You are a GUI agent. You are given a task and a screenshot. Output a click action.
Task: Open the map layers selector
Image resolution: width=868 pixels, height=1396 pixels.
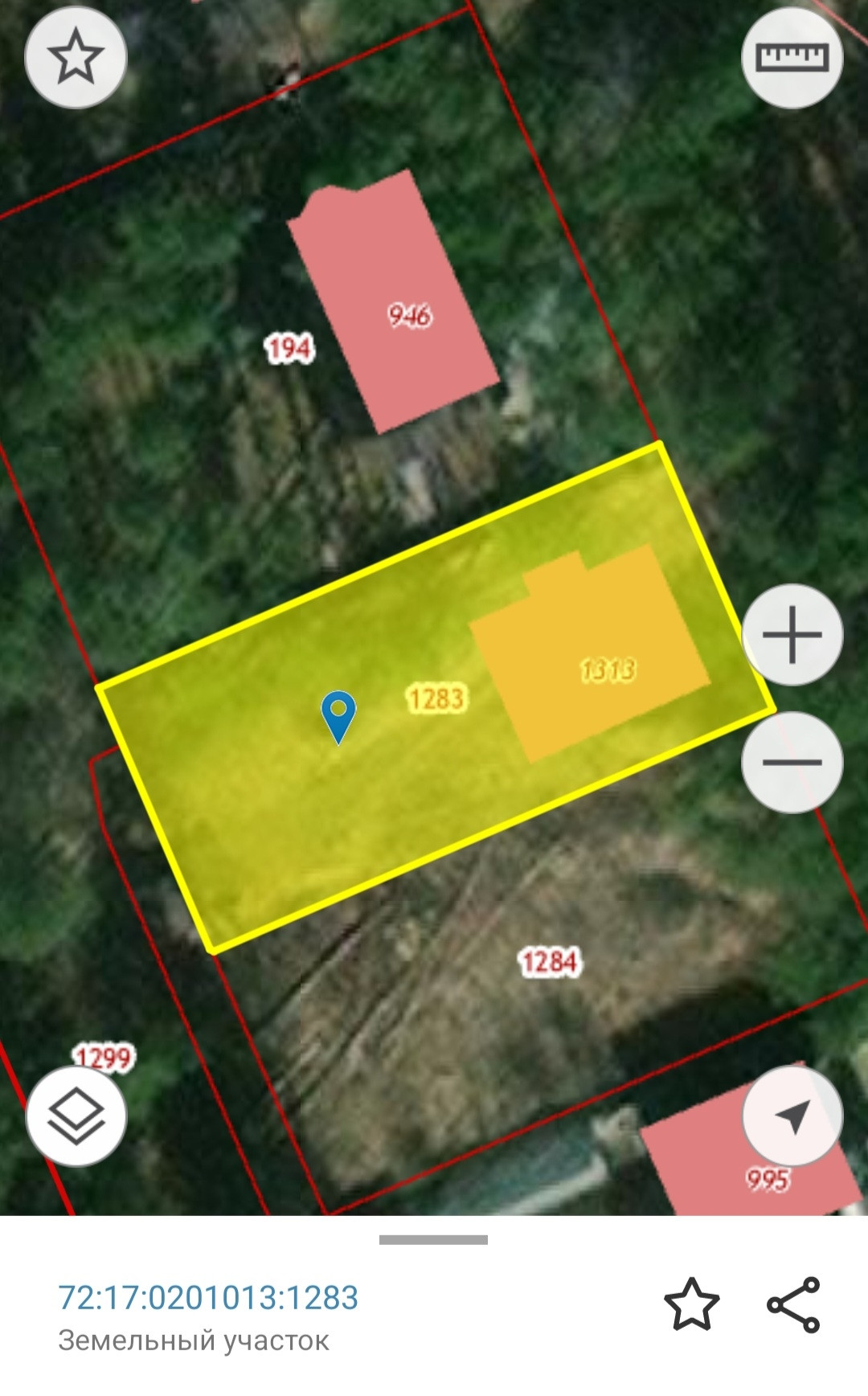pos(76,1116)
